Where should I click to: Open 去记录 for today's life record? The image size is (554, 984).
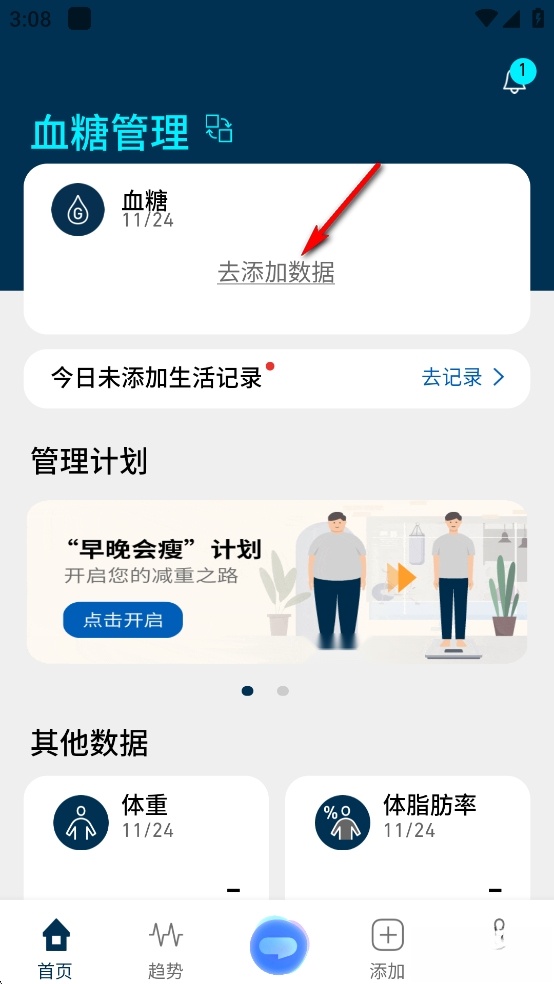click(463, 377)
